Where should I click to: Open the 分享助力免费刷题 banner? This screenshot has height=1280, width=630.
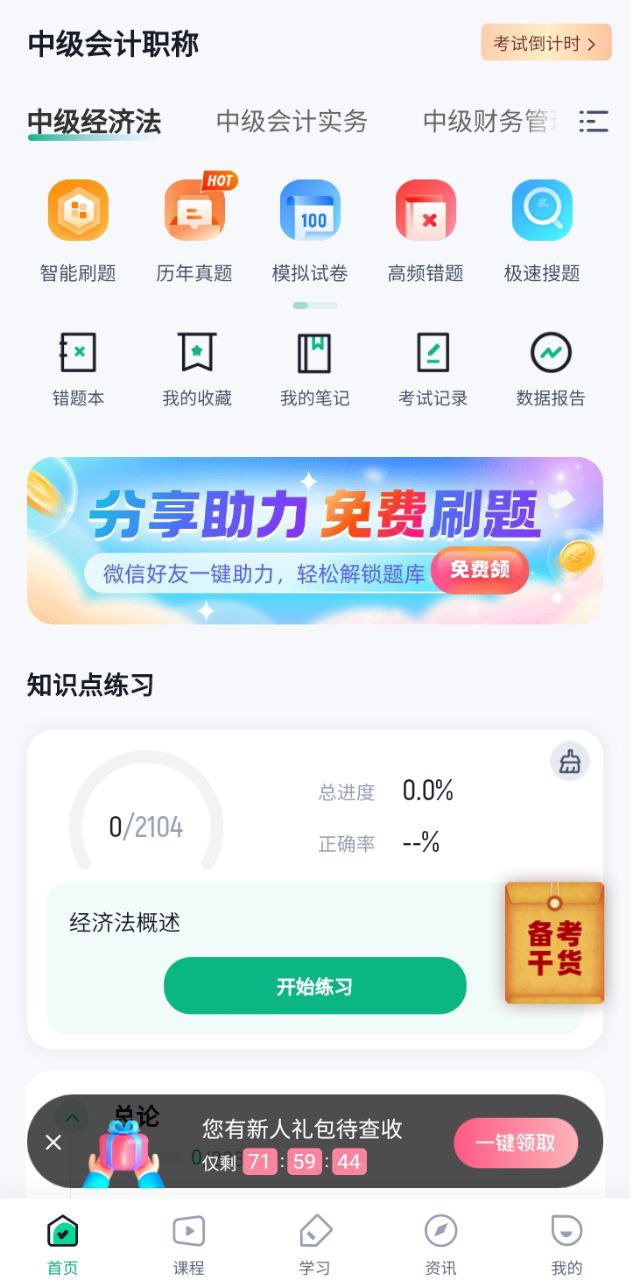tap(315, 540)
